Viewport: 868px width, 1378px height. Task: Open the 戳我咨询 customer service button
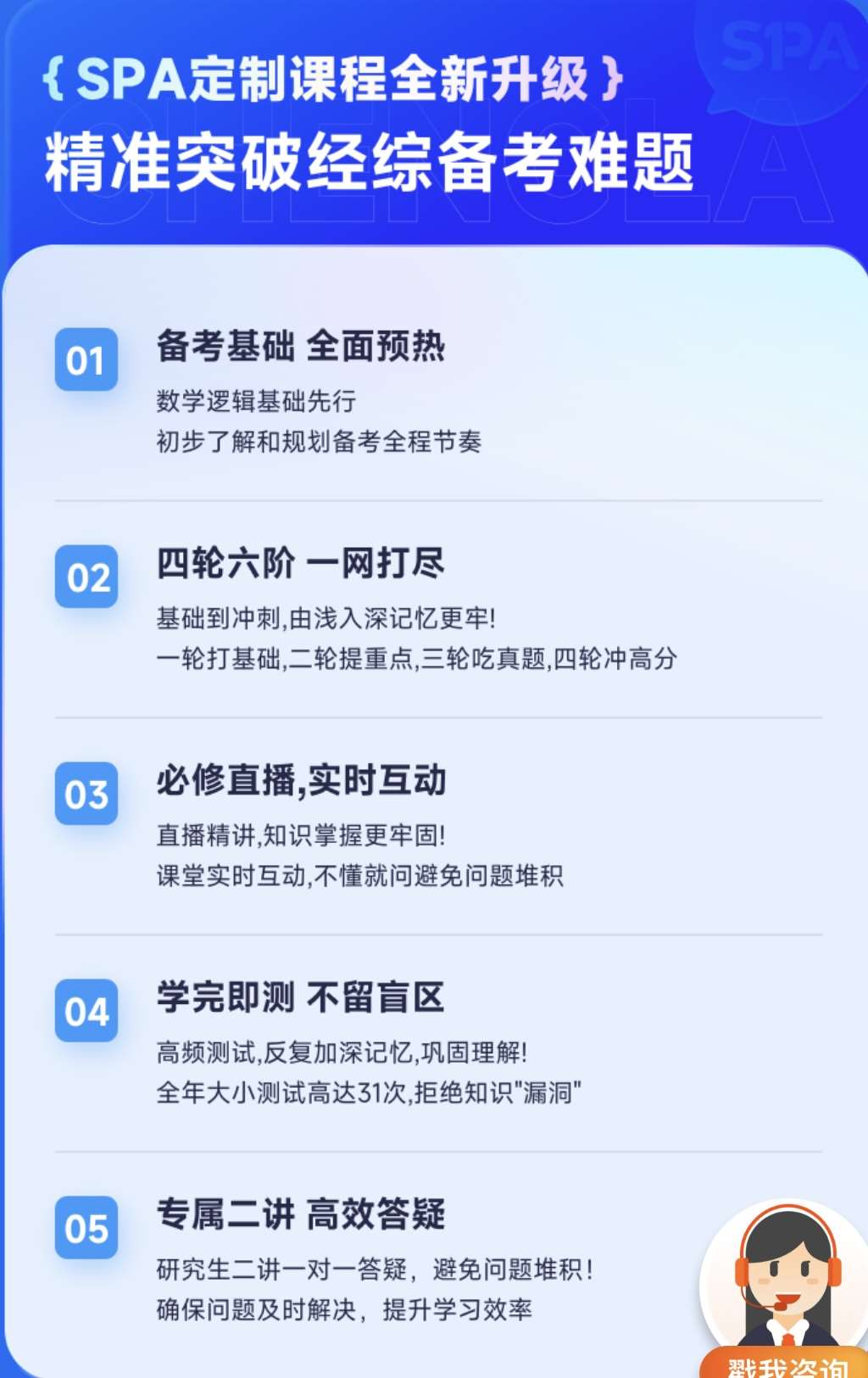tap(787, 1363)
